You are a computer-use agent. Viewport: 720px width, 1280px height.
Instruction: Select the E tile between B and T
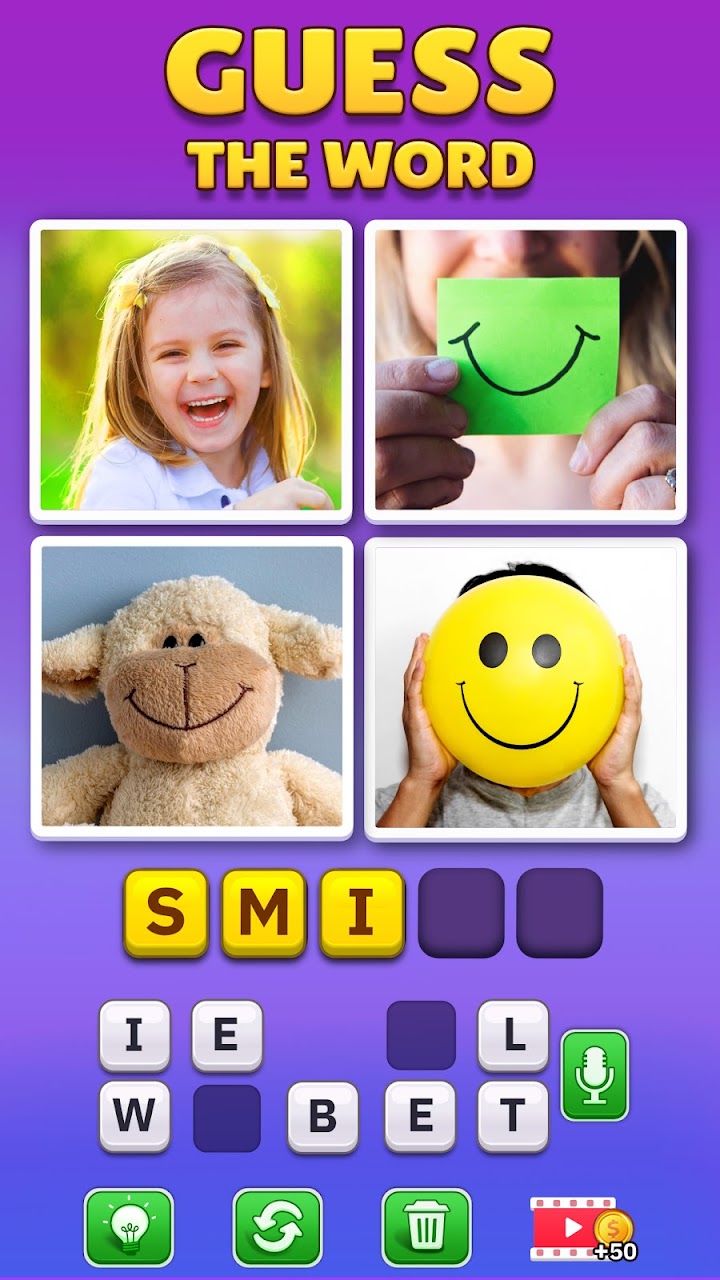click(x=420, y=1116)
